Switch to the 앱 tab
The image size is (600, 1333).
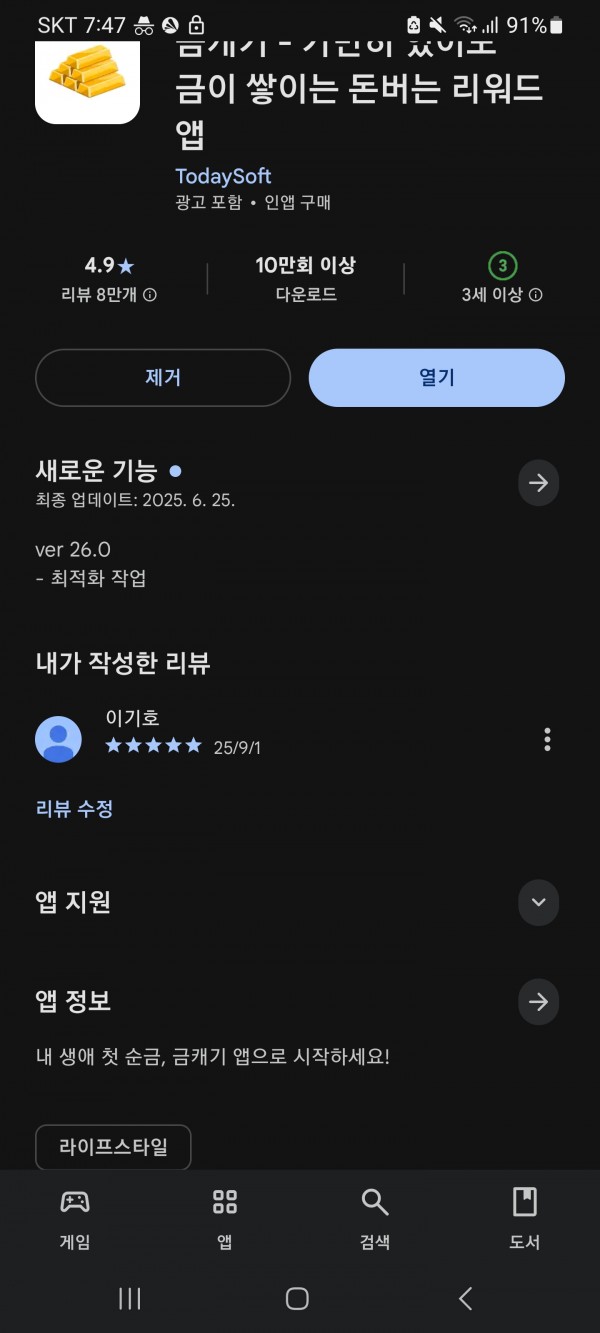pos(225,1217)
